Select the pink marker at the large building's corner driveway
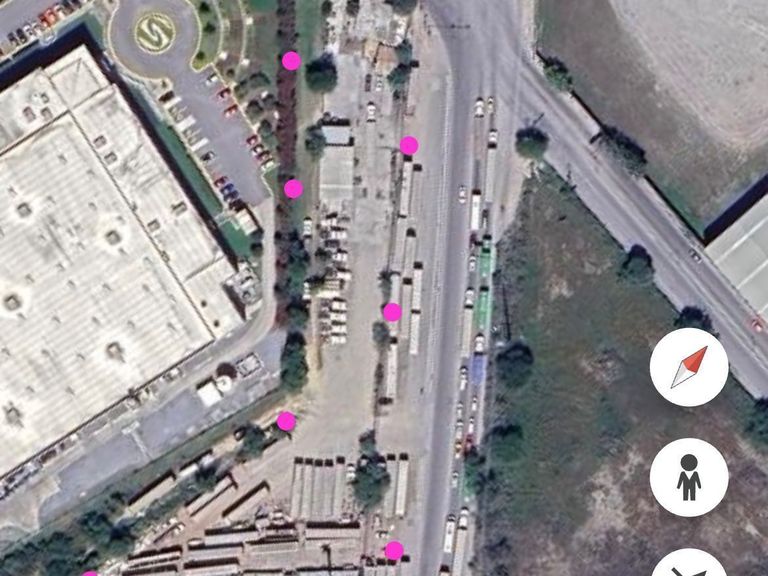Viewport: 768px width, 576px height. point(287,421)
